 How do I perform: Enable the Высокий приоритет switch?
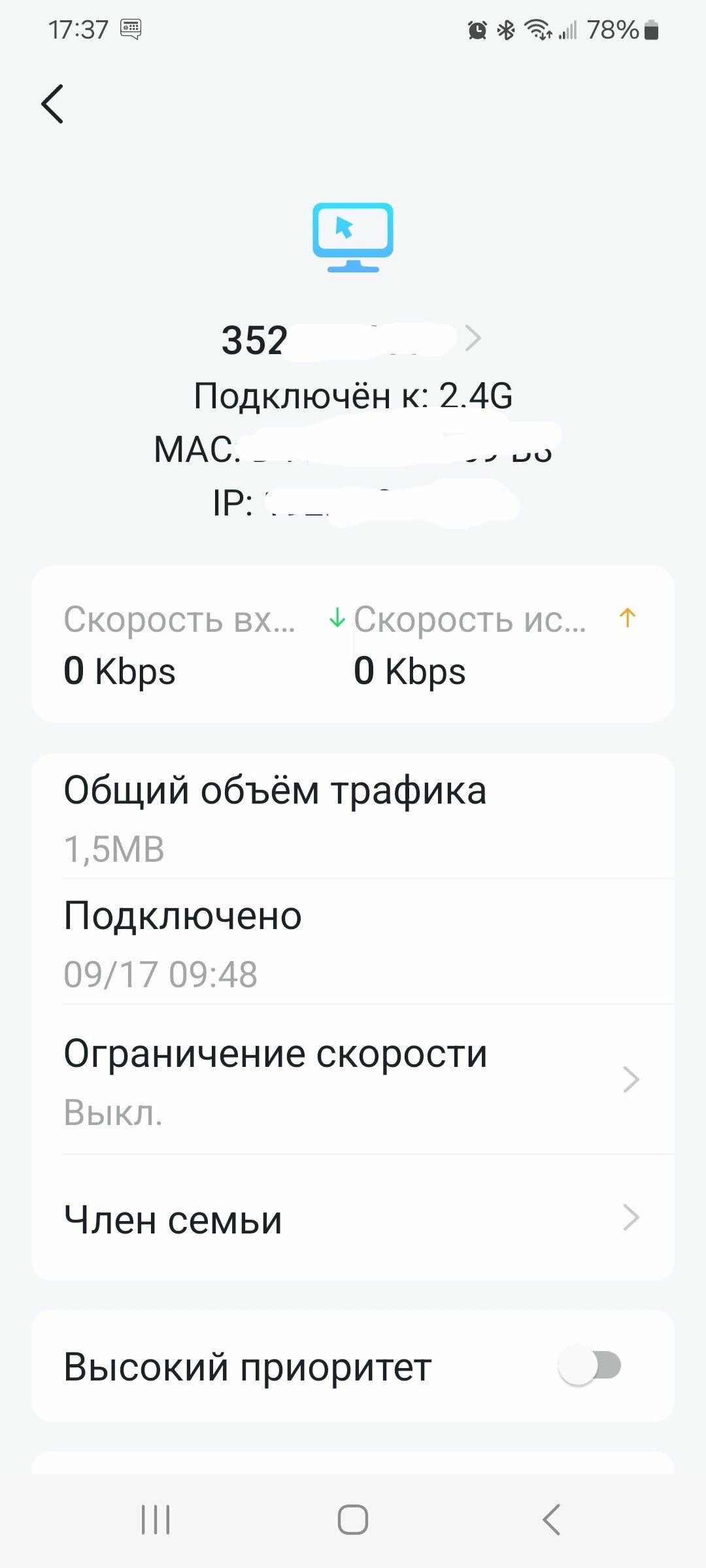pos(590,1365)
